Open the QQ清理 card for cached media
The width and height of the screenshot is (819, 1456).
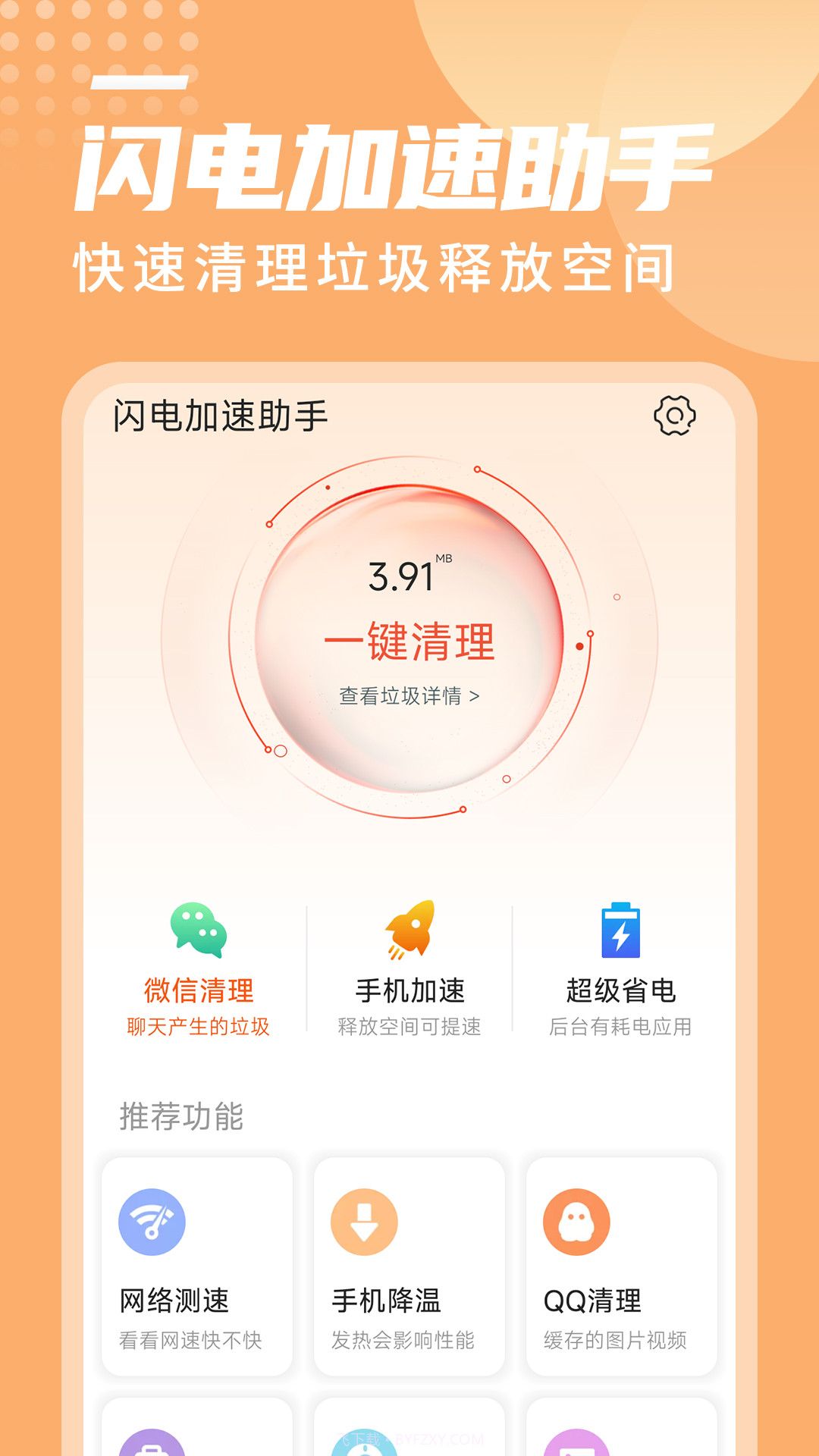coord(620,1259)
